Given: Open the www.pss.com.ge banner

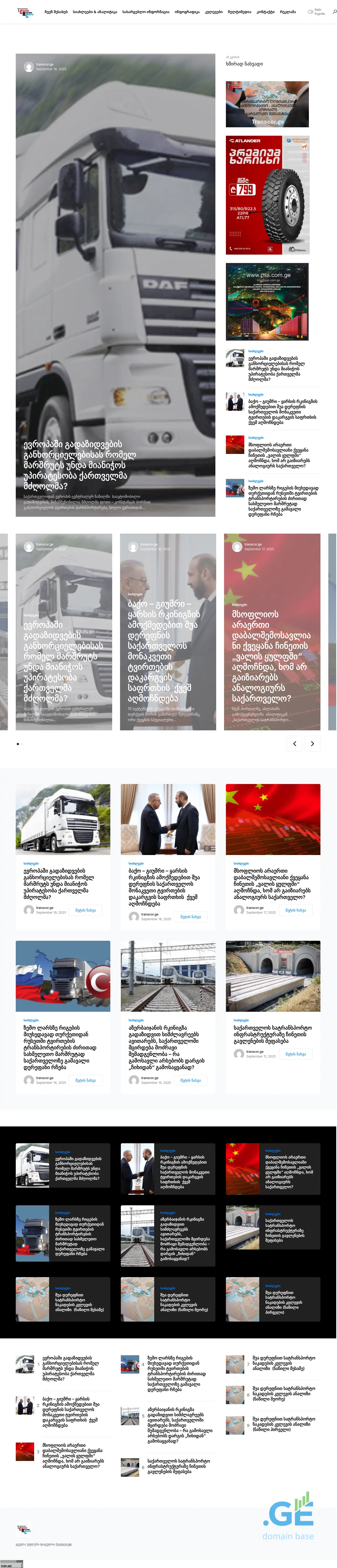Looking at the screenshot, I should pos(268,301).
